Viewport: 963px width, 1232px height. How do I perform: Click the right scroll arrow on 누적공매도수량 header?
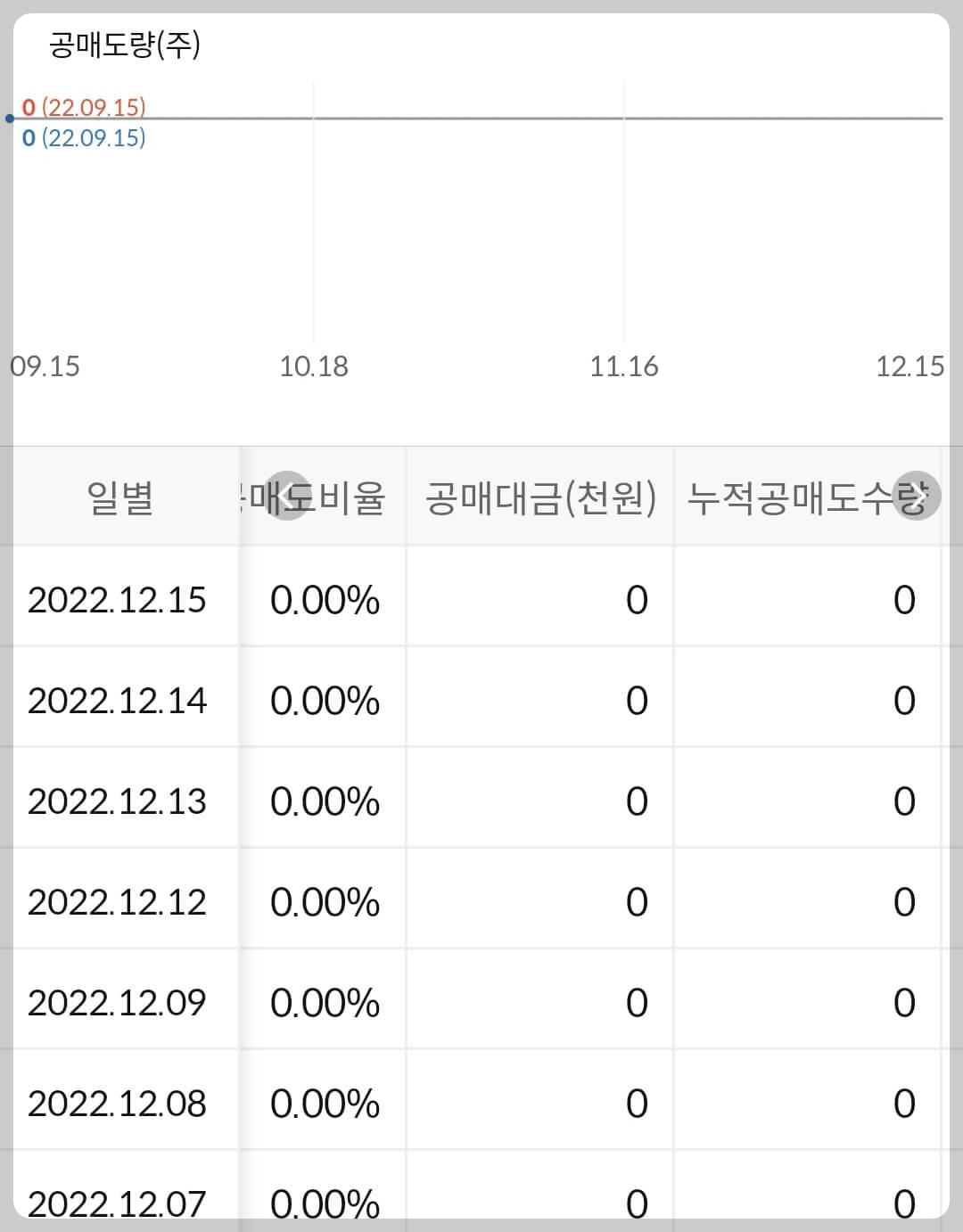[x=917, y=497]
